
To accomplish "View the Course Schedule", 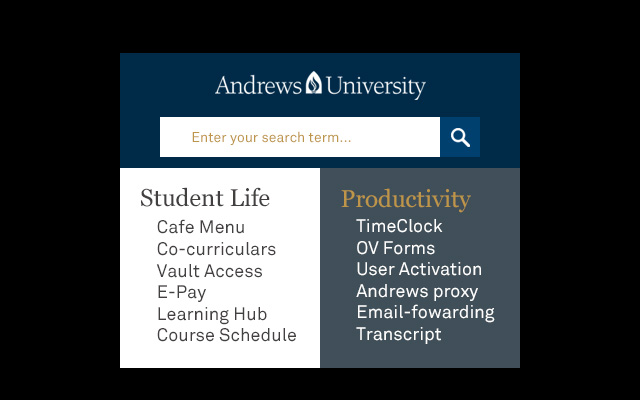I will click(226, 335).
